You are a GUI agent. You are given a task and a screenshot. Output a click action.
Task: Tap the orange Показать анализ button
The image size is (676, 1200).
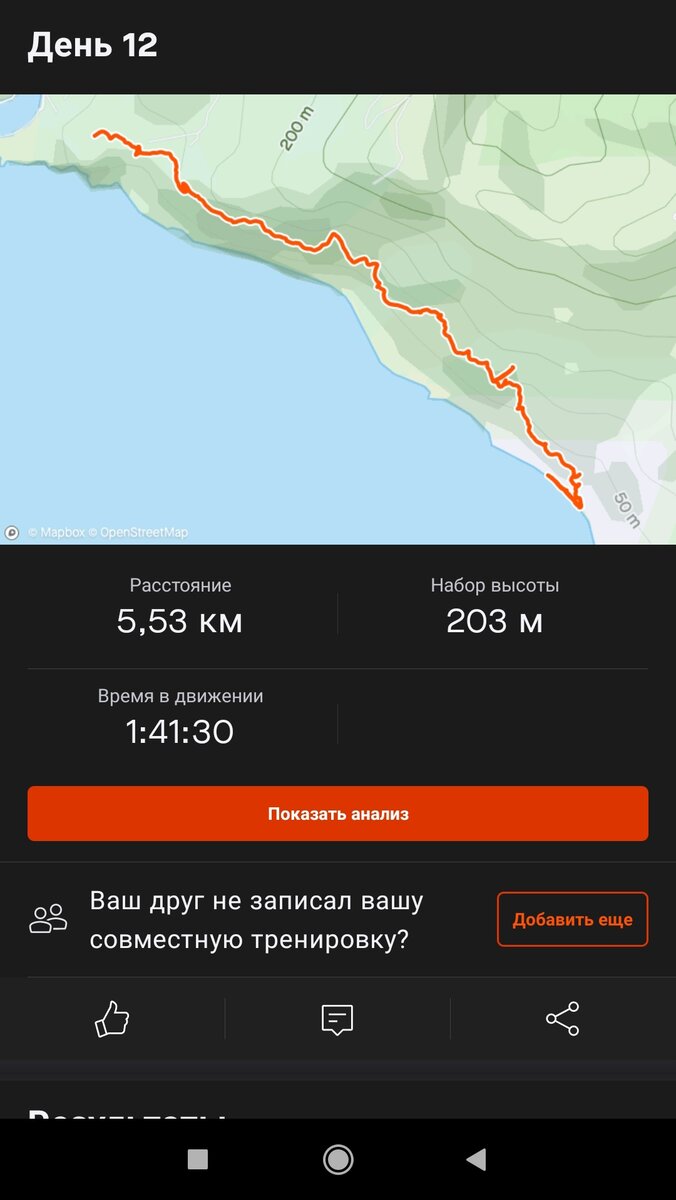click(x=338, y=813)
